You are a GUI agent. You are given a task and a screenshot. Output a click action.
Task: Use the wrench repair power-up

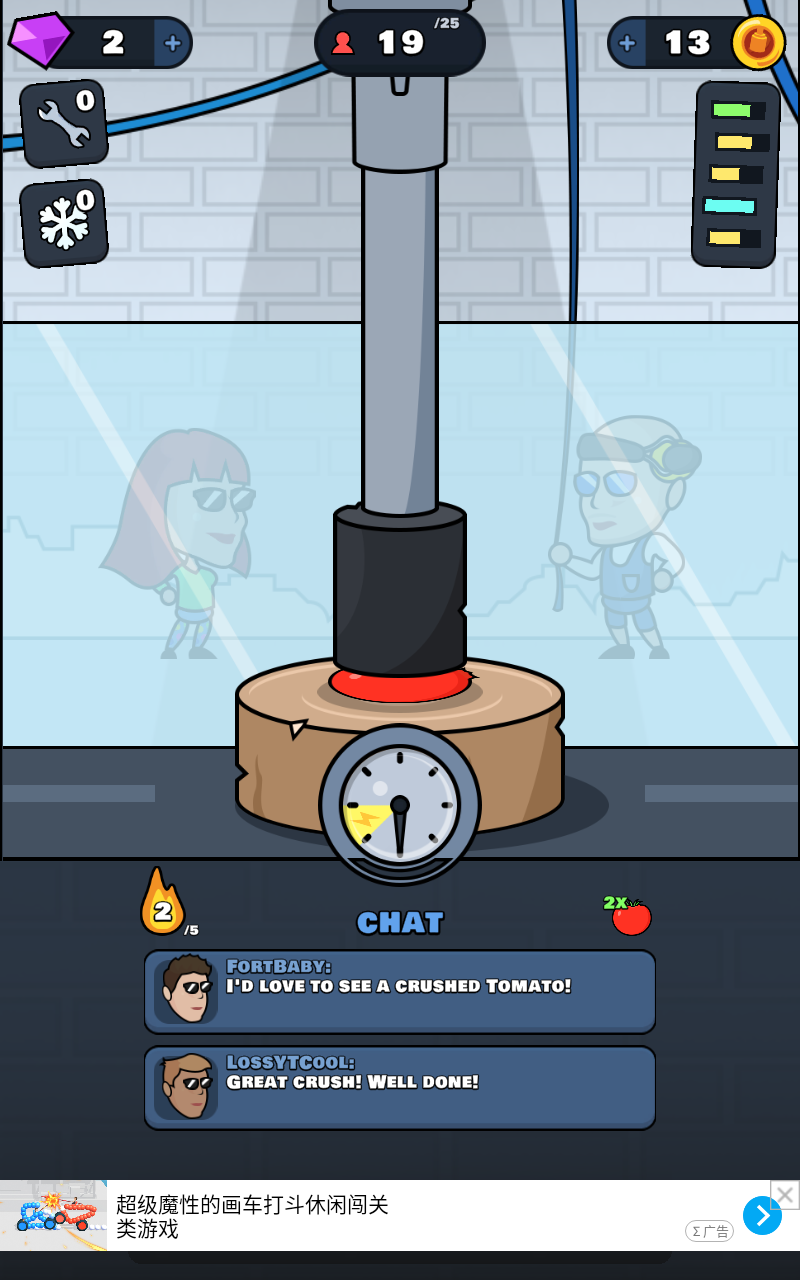tap(63, 124)
